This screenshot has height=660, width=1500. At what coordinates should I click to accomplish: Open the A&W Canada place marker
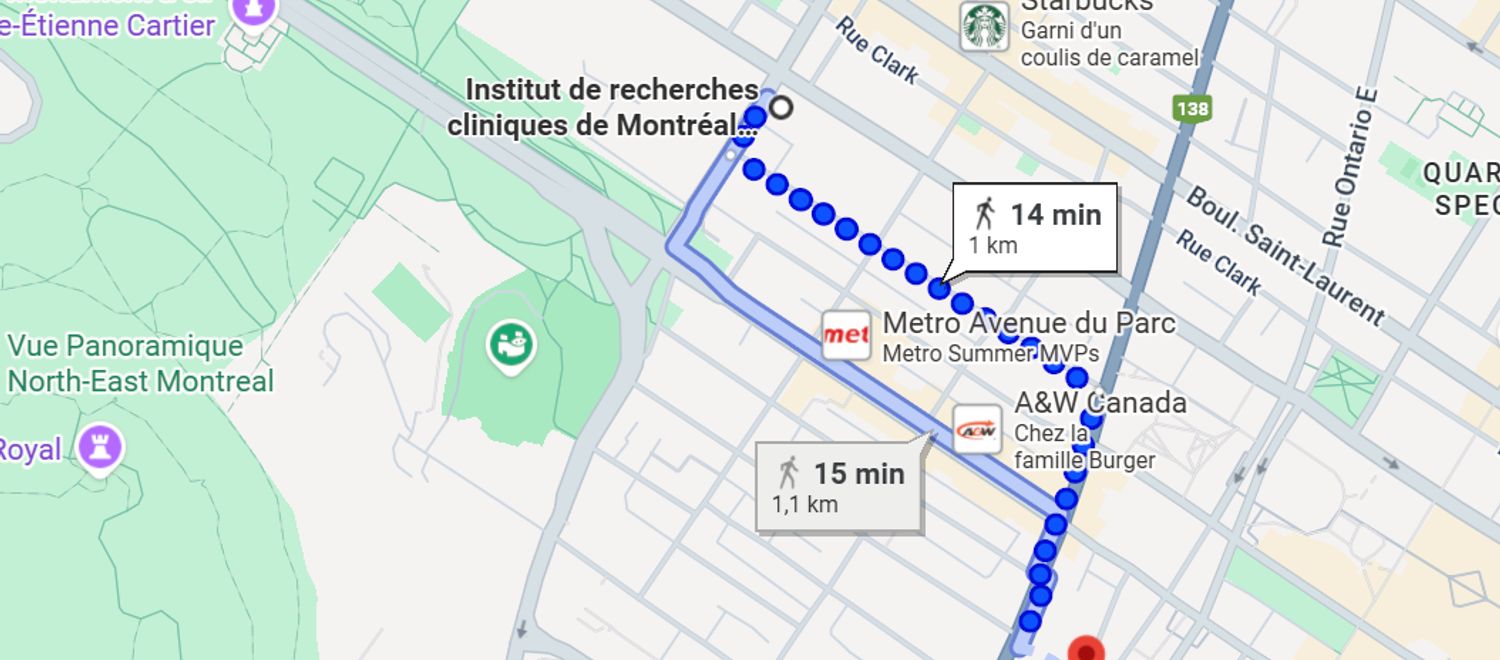point(977,430)
